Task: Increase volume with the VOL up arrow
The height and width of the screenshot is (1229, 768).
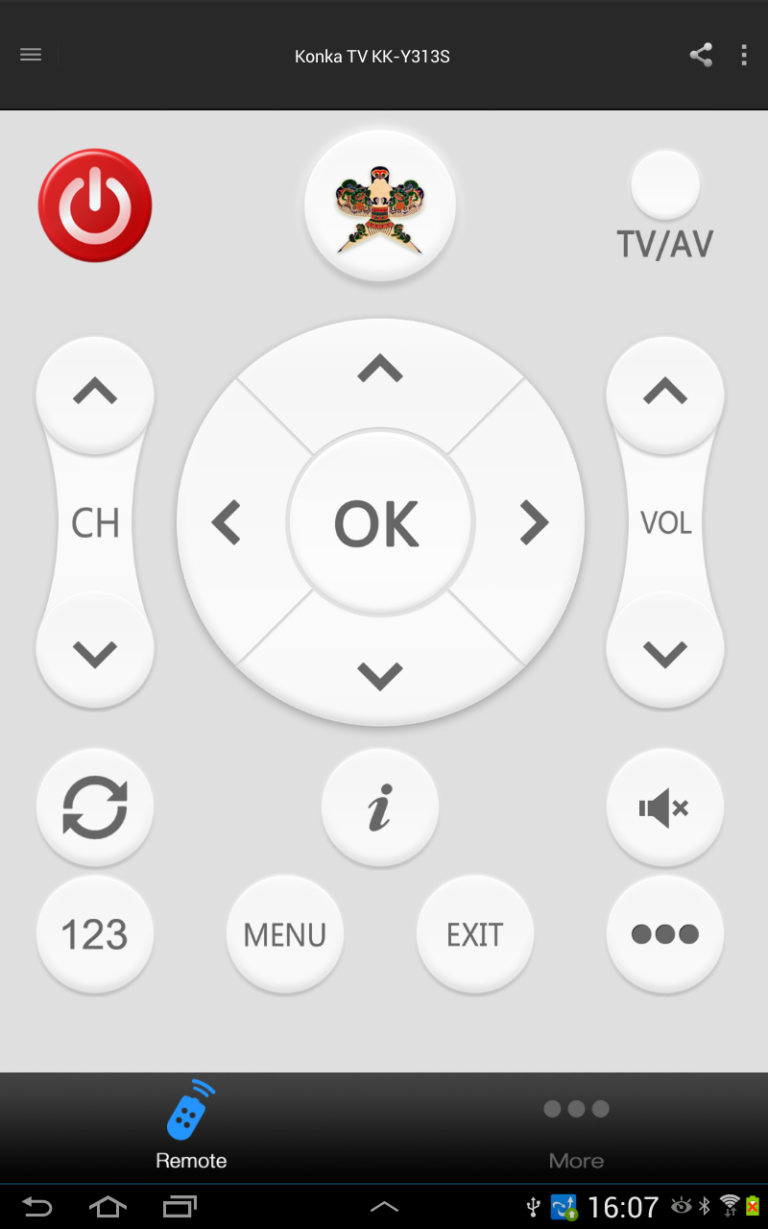Action: [x=665, y=391]
